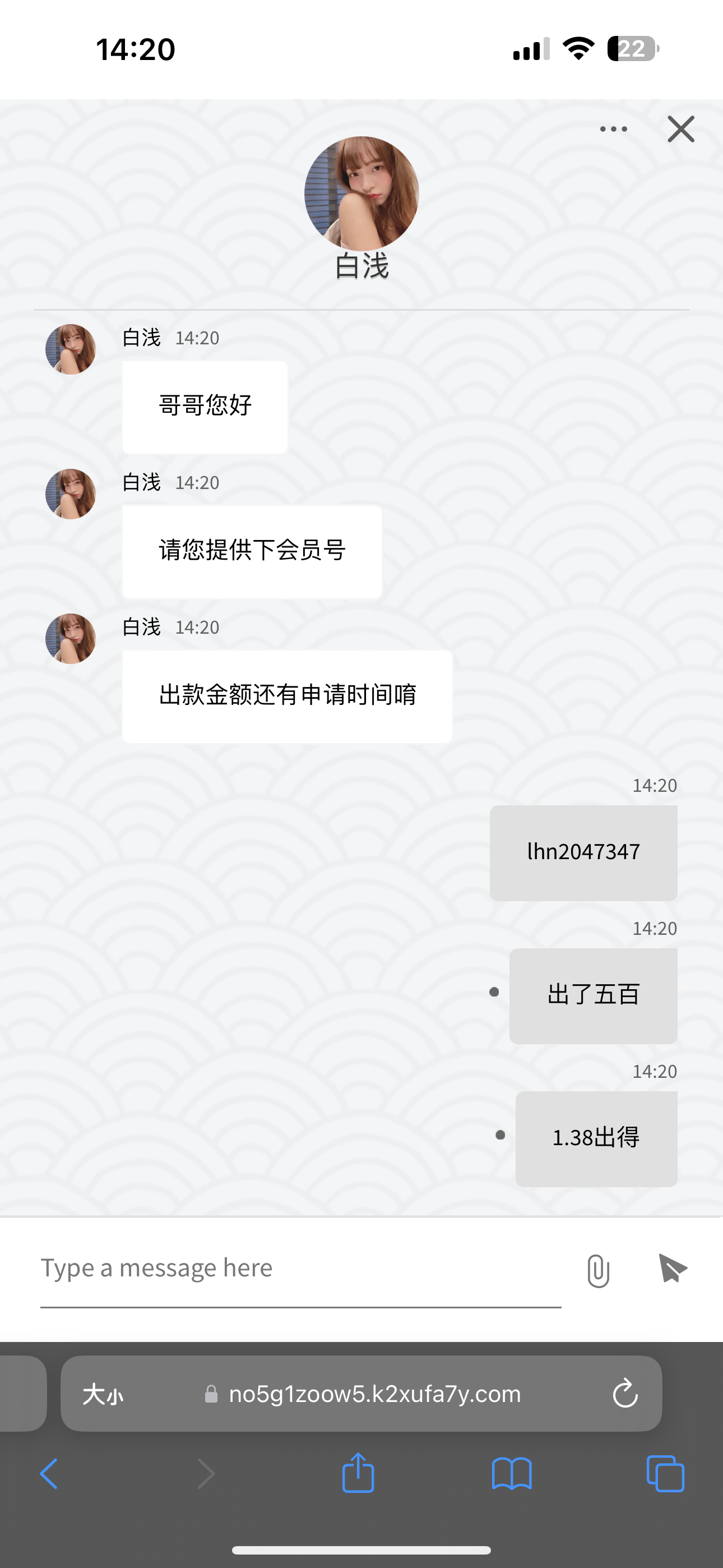Send the message with the arrow icon

tap(673, 1269)
